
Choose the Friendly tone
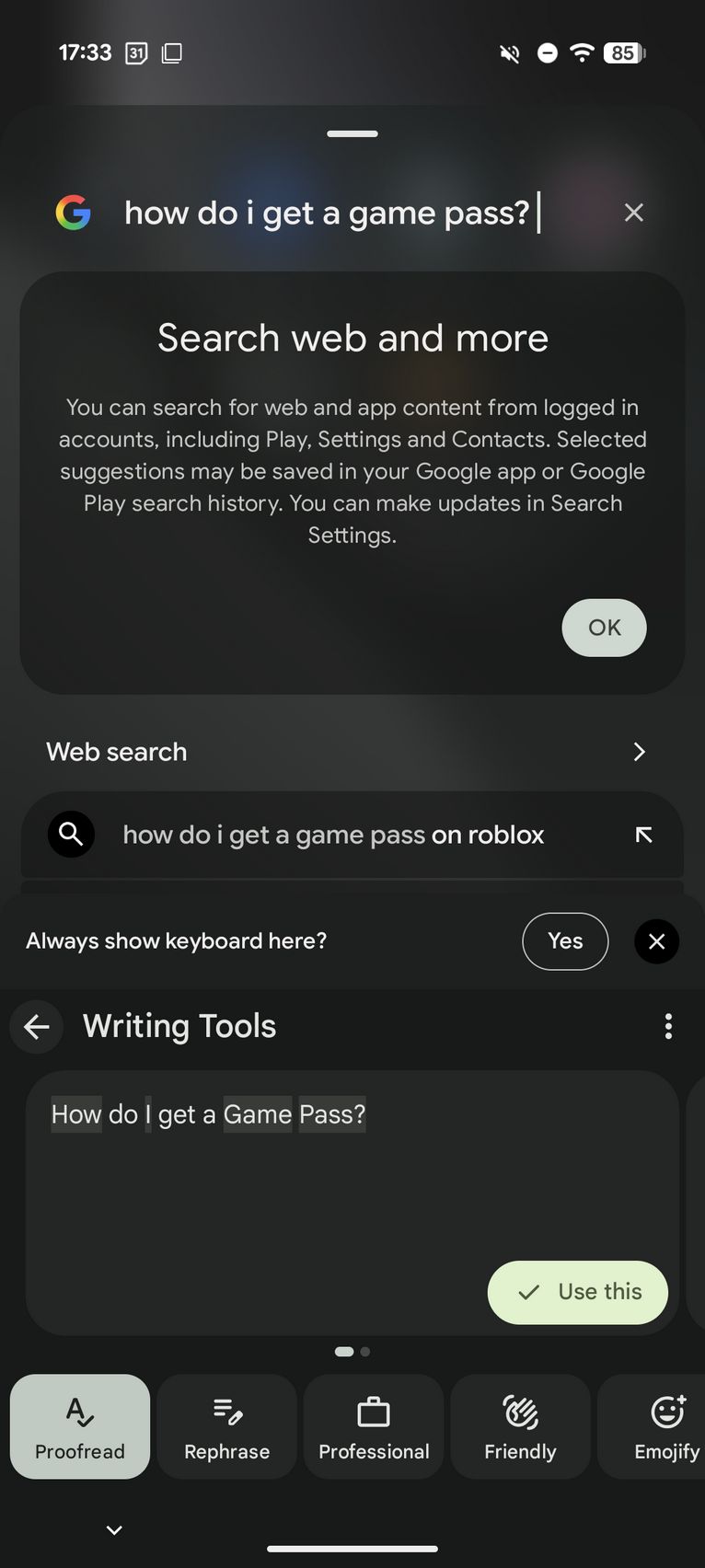tap(520, 1426)
